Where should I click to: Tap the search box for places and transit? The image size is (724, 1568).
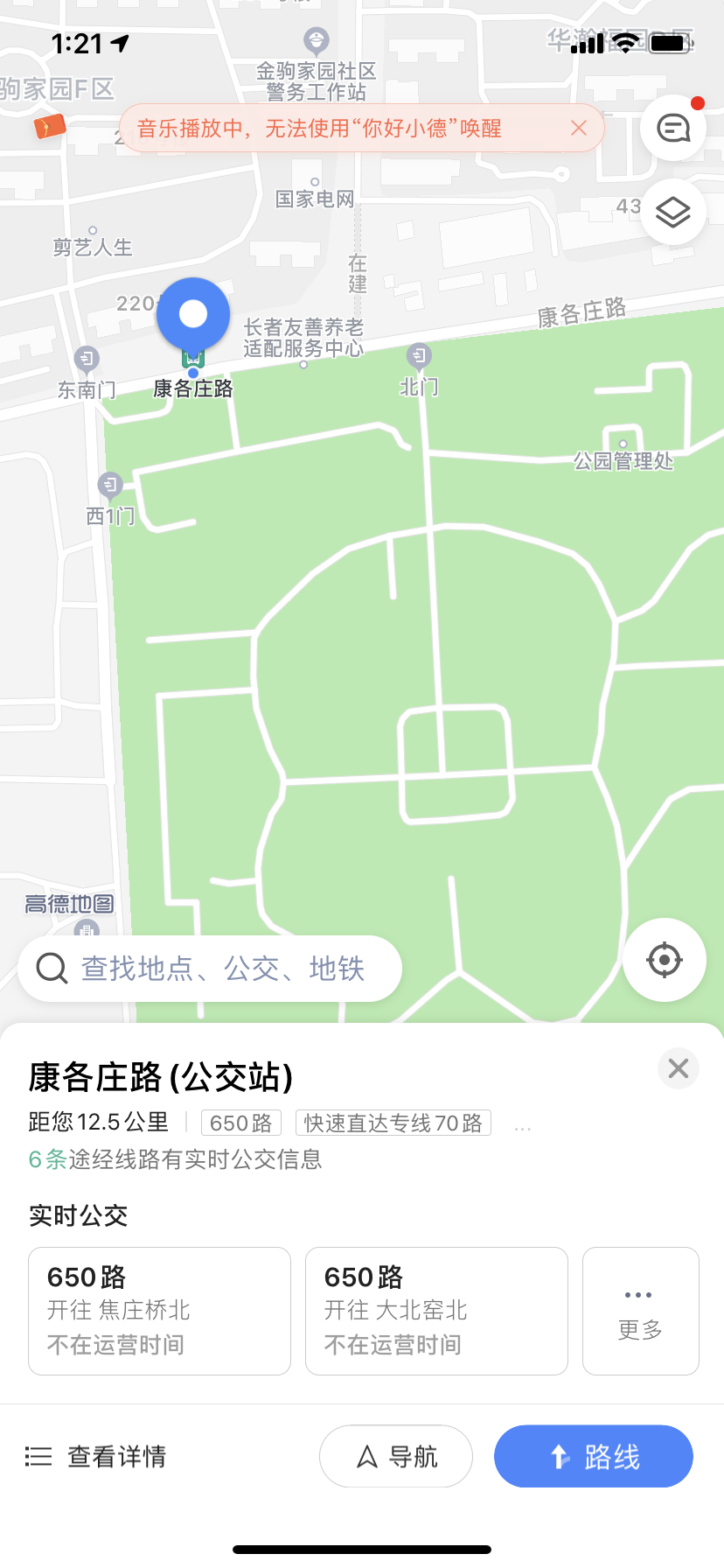(x=210, y=969)
